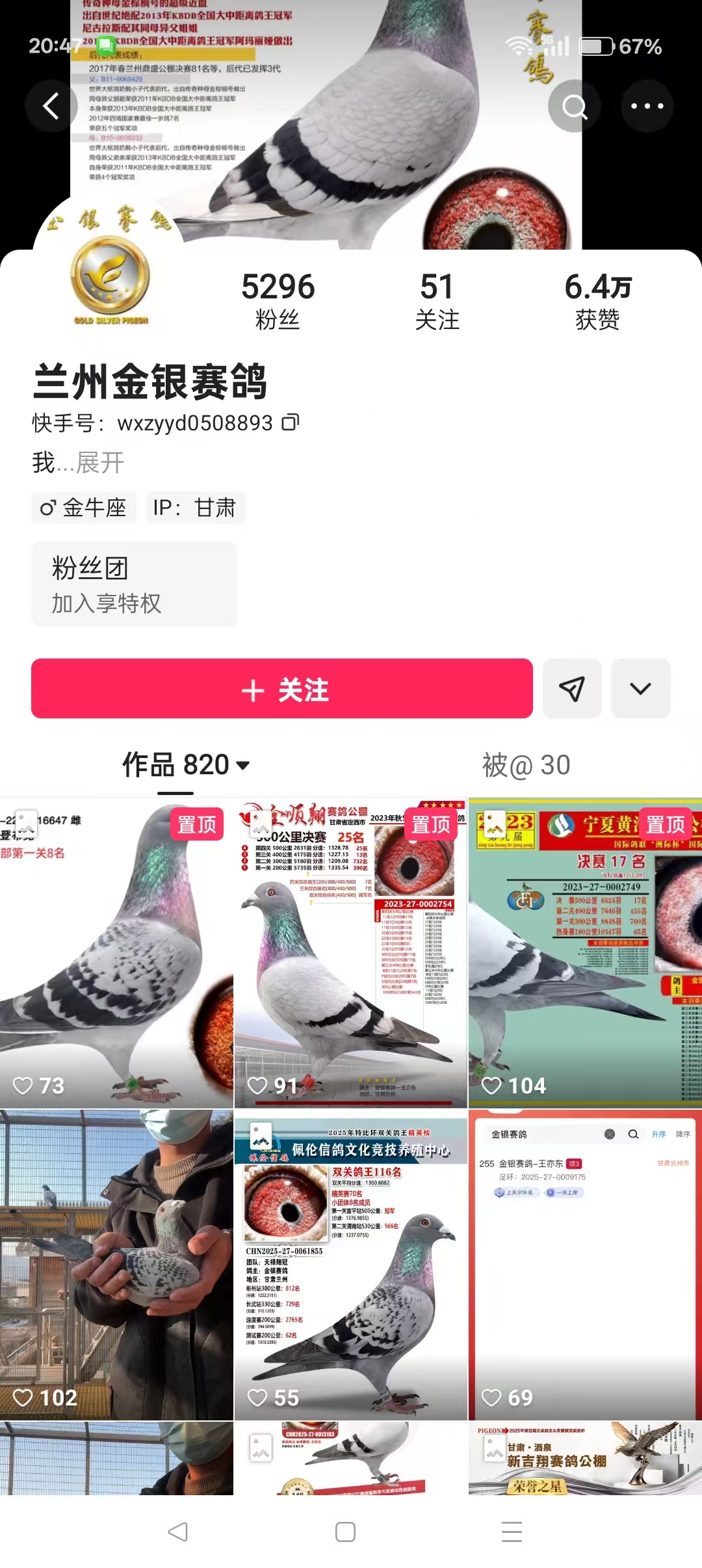The height and width of the screenshot is (1568, 702).
Task: Open the three-dot overflow menu
Action: click(647, 106)
